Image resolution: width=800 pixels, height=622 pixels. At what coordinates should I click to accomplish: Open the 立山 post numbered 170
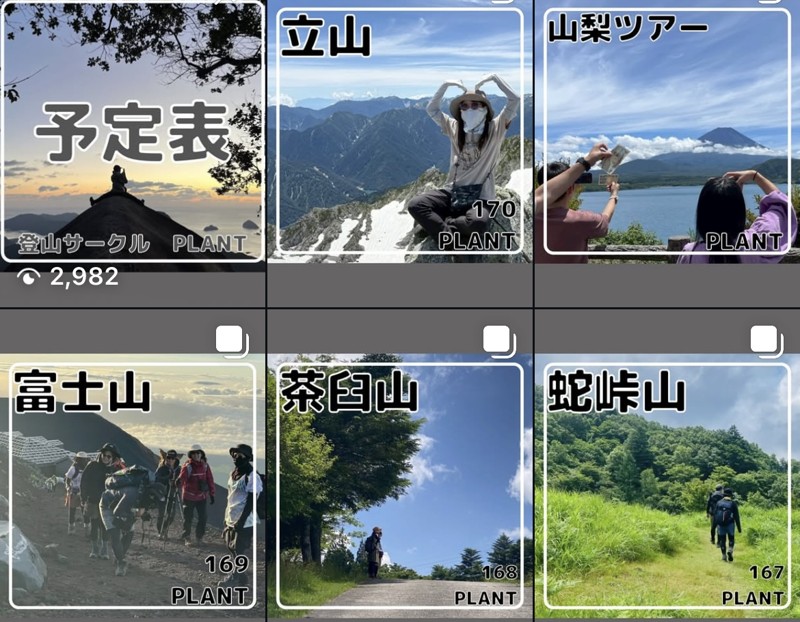[x=400, y=135]
